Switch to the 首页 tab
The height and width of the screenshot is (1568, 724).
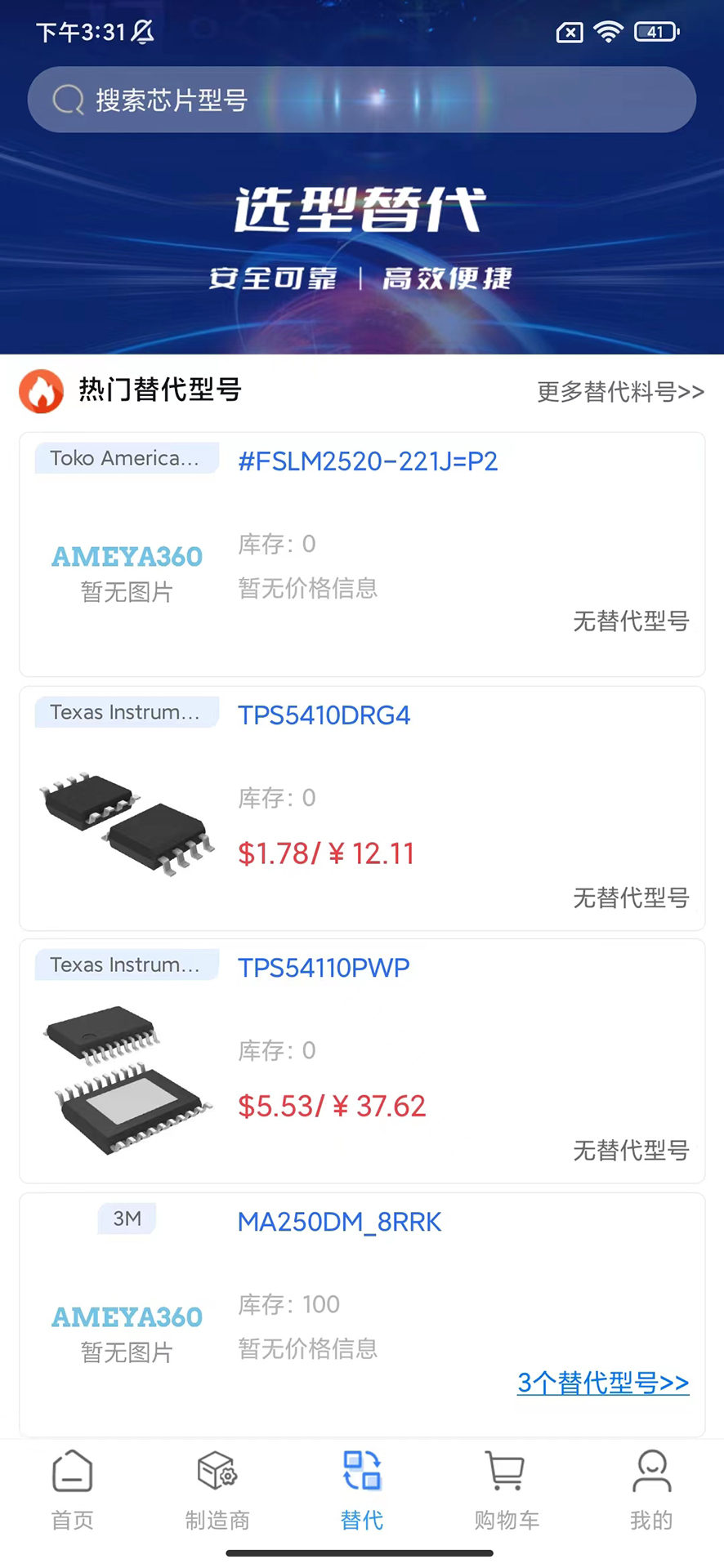click(72, 1490)
